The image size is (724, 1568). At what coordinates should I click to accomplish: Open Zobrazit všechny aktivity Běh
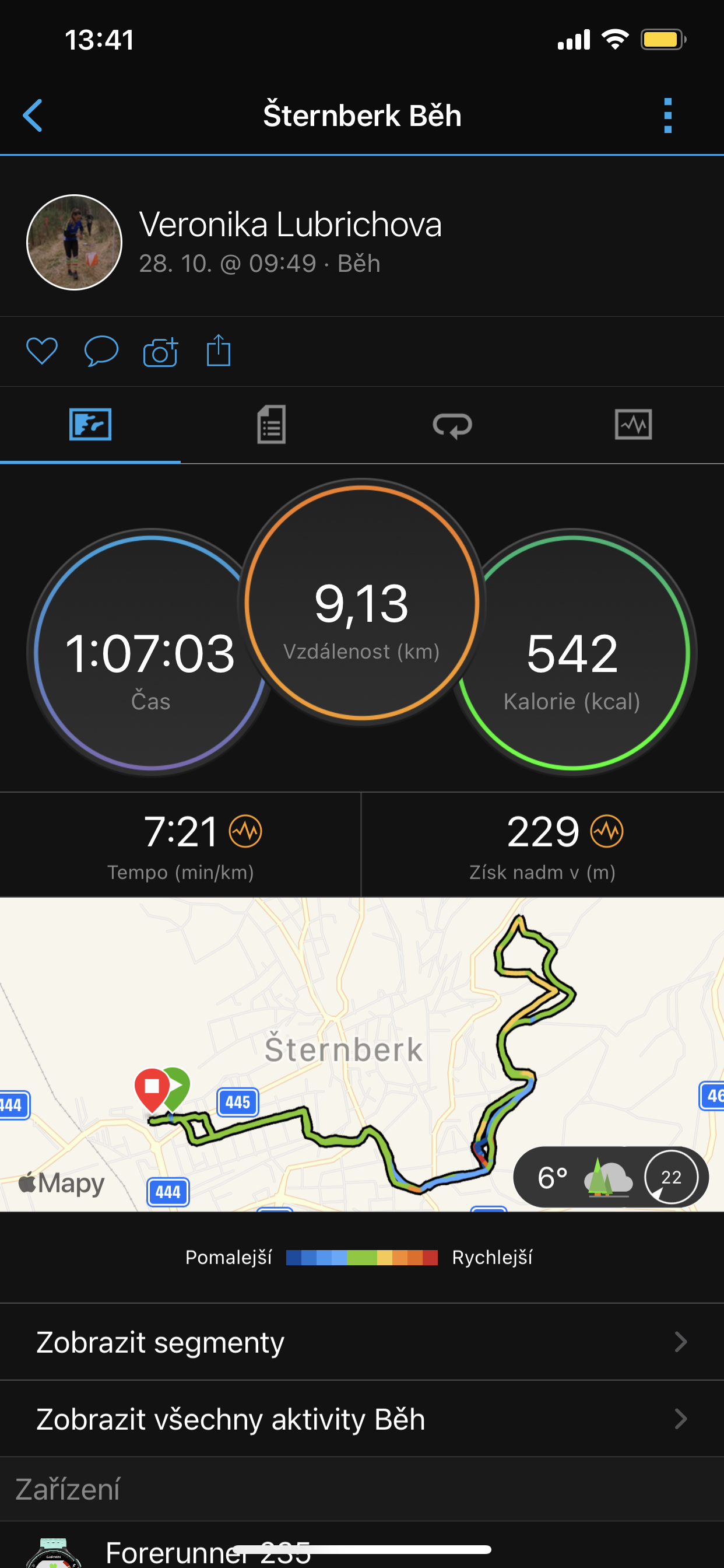click(362, 1419)
